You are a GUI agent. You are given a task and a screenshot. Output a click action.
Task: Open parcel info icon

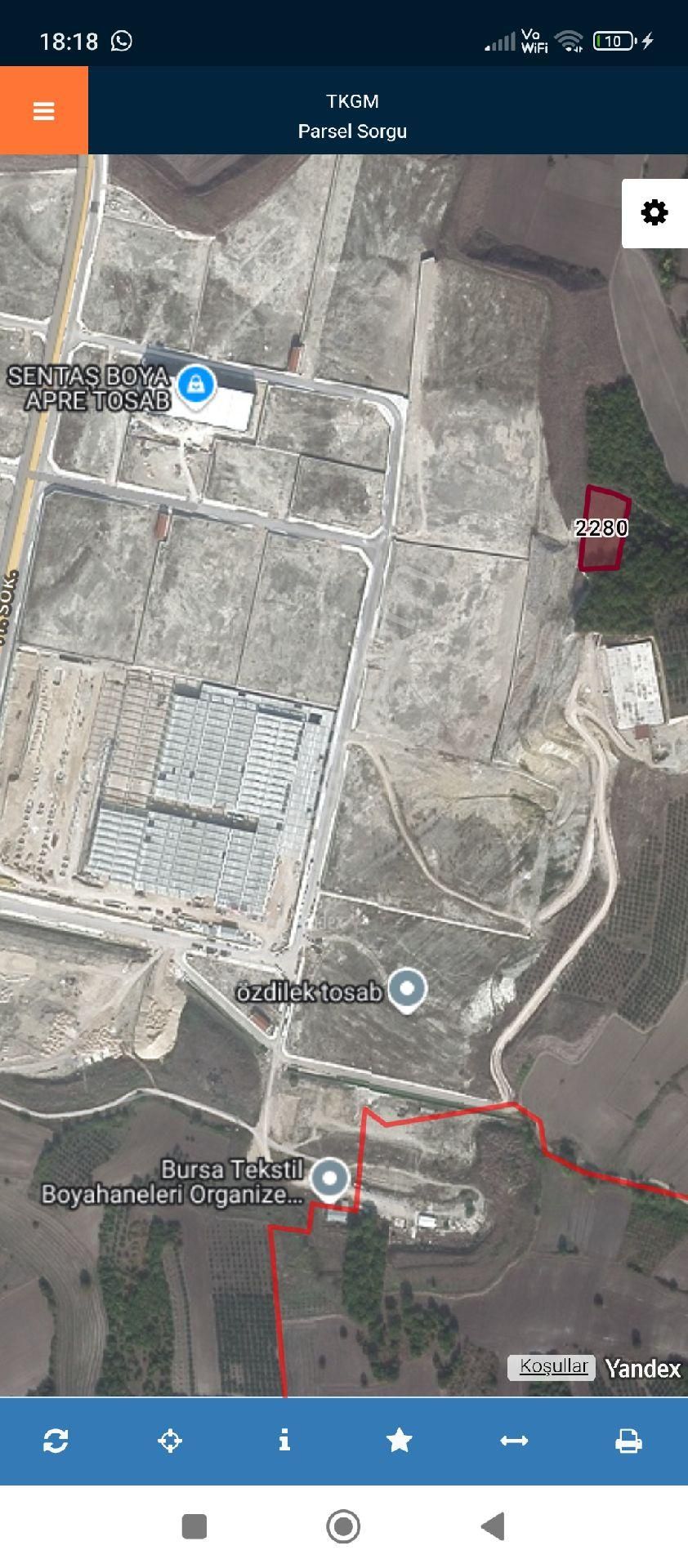pyautogui.click(x=284, y=1441)
